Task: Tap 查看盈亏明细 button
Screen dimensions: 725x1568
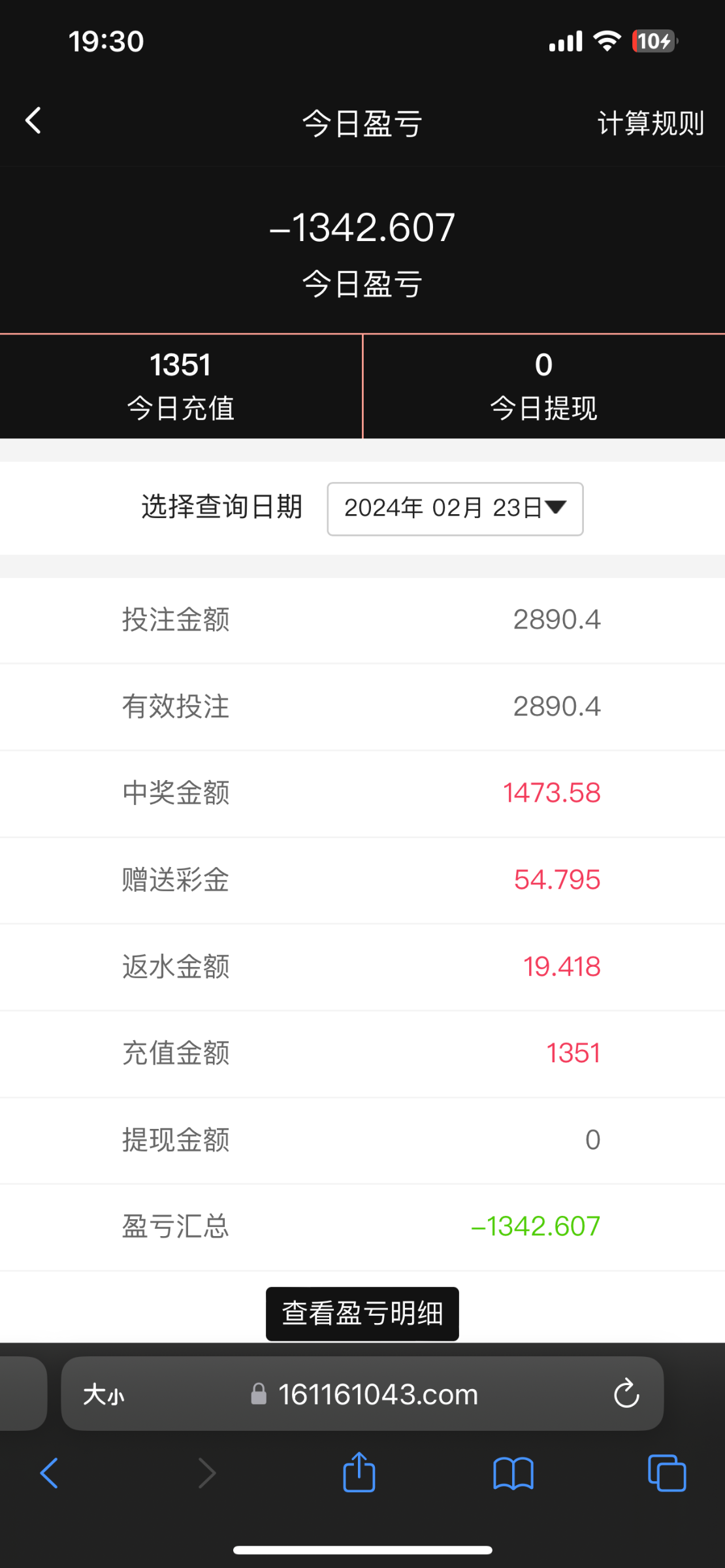Action: coord(362,1314)
